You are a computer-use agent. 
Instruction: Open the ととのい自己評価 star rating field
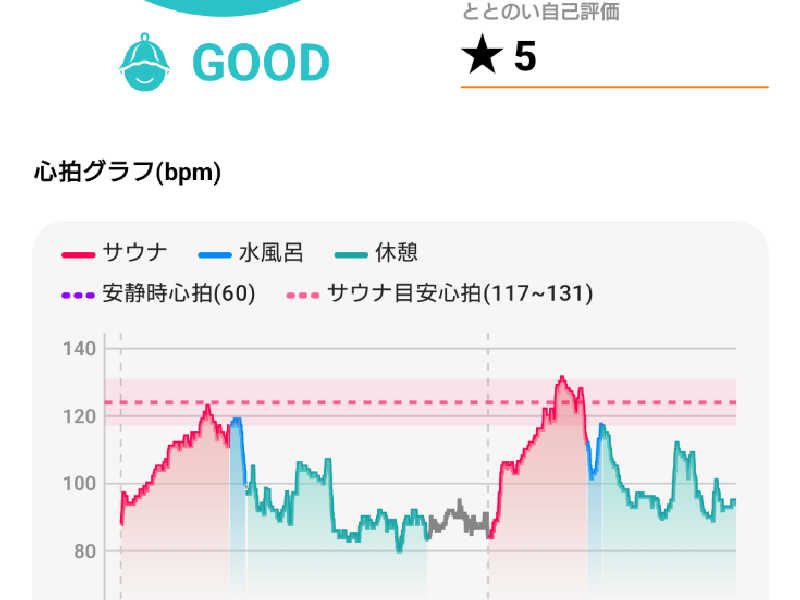click(612, 58)
